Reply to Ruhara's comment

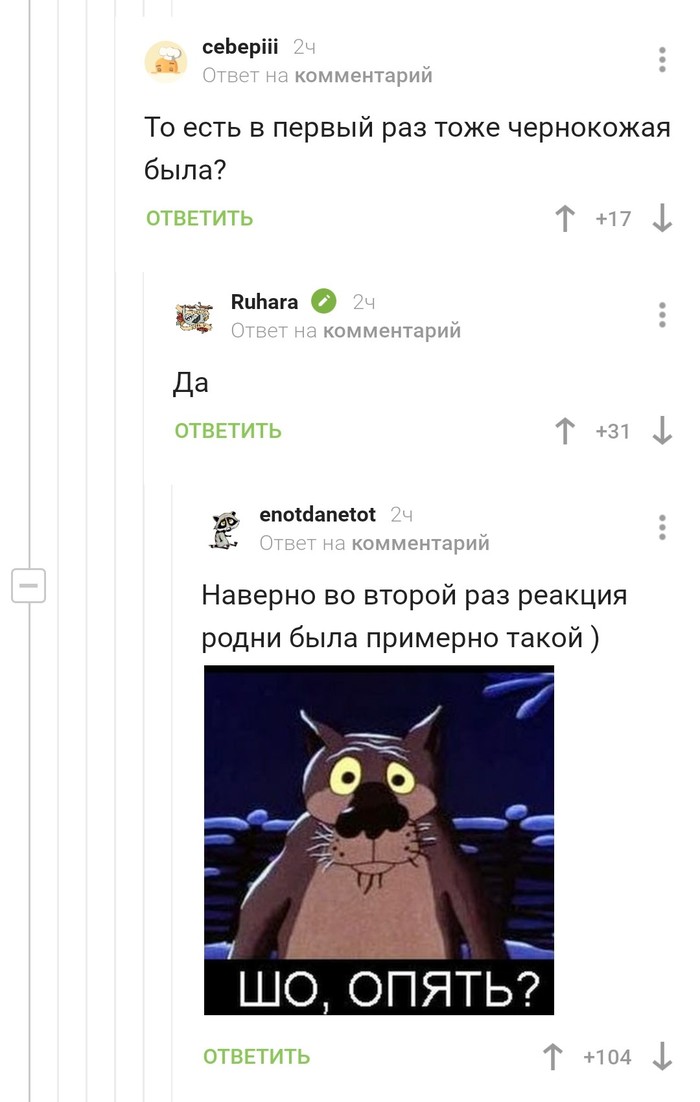(228, 431)
